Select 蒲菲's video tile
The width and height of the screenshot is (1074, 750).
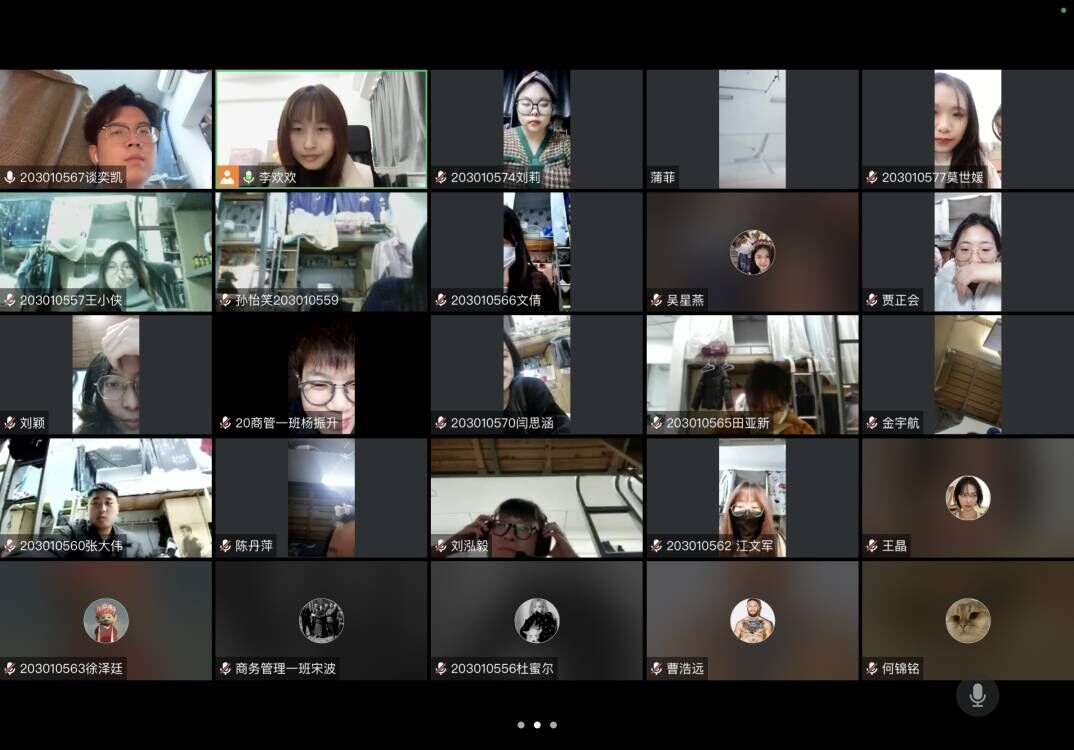coord(752,129)
